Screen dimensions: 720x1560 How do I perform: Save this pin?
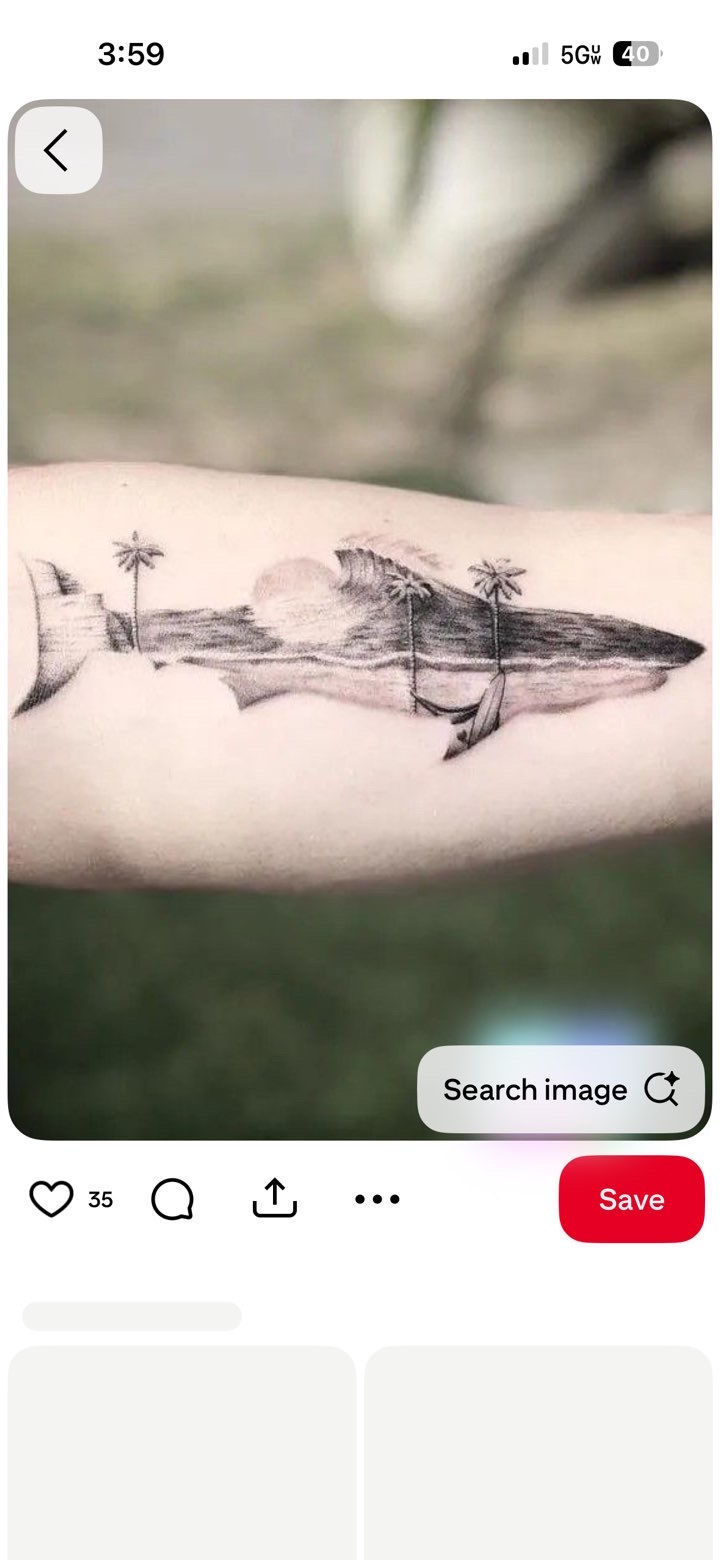click(x=631, y=1199)
